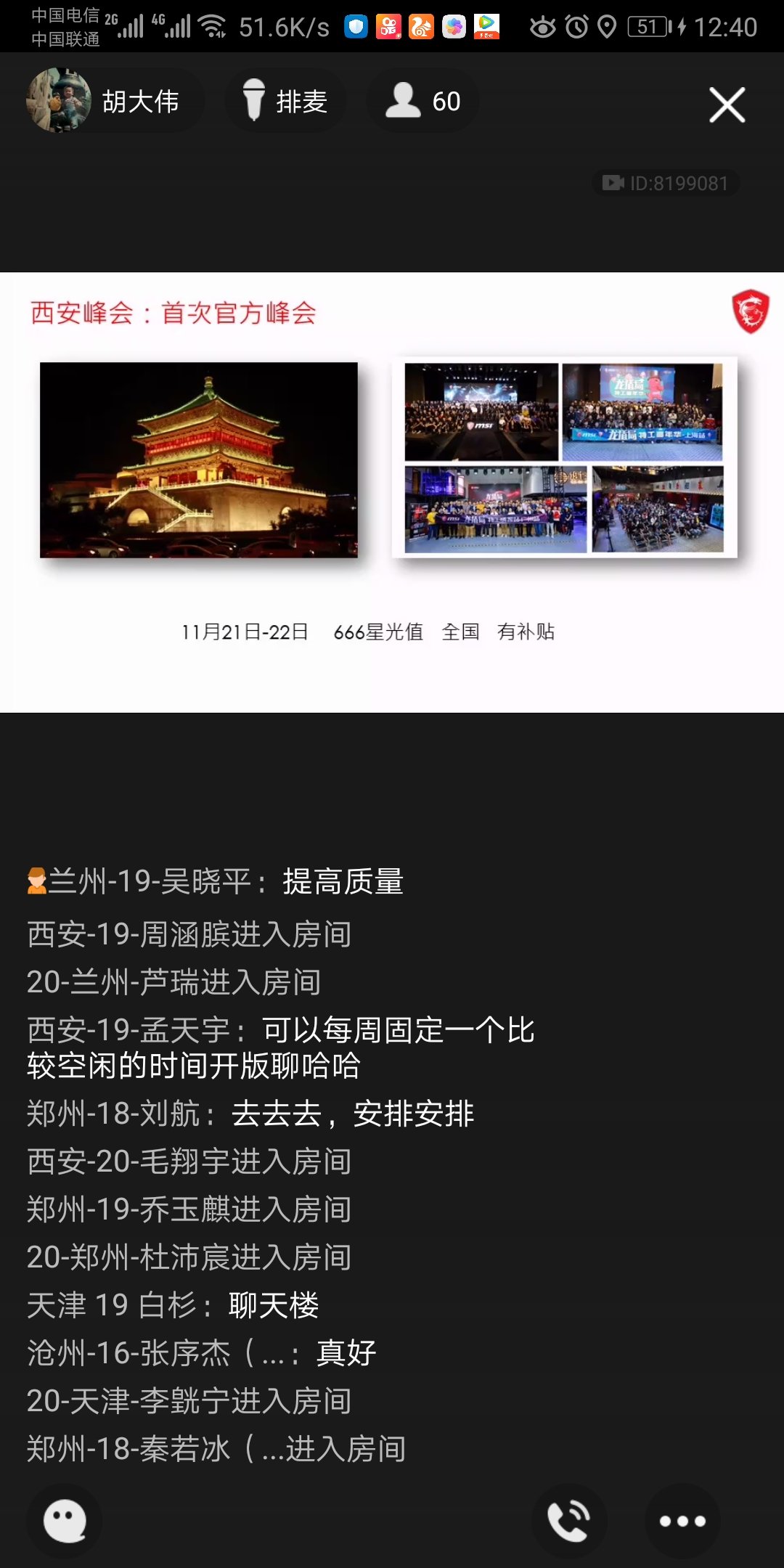
Task: Open the more options menu
Action: [682, 1520]
